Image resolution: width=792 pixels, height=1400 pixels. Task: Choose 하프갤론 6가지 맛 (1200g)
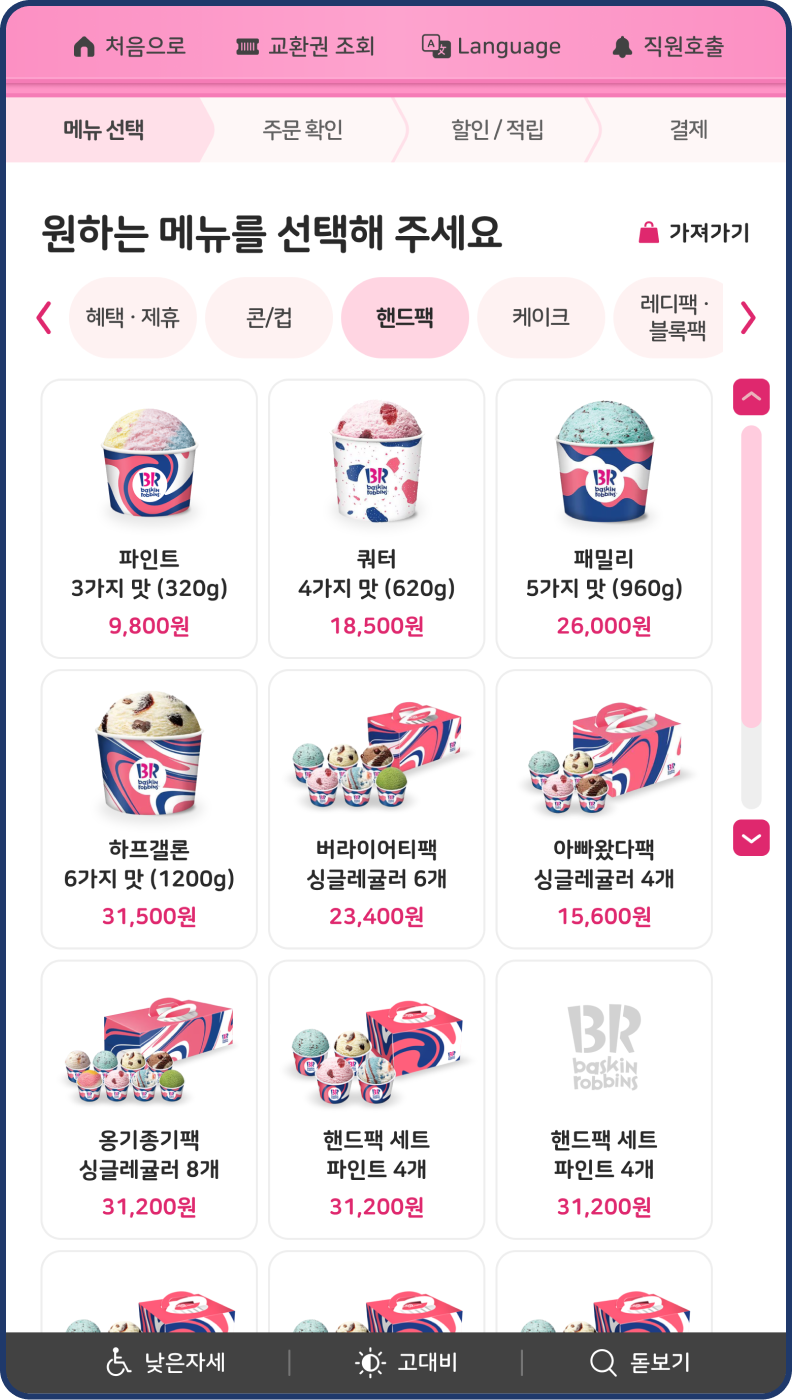[149, 808]
